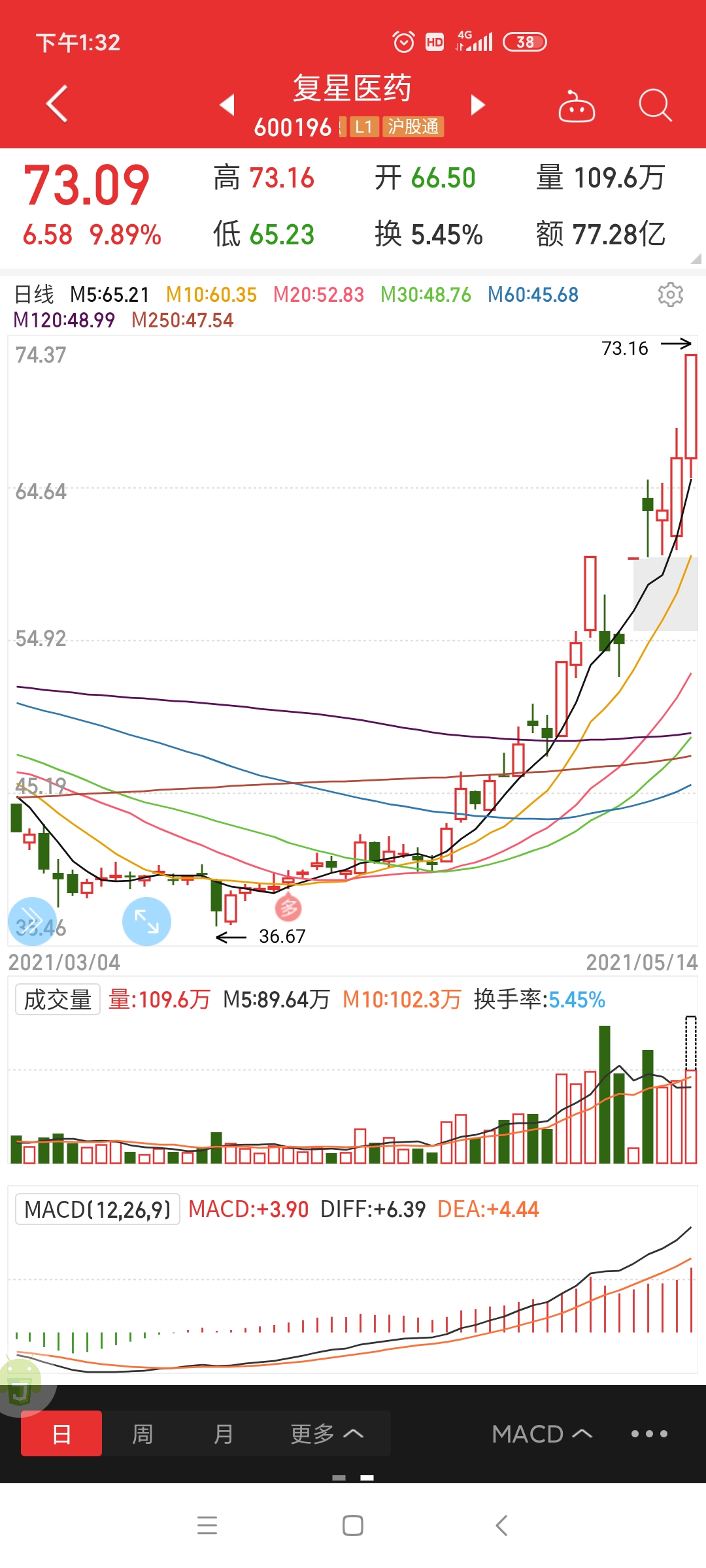Image resolution: width=706 pixels, height=1568 pixels.
Task: Switch to the next stock
Action: tap(478, 105)
